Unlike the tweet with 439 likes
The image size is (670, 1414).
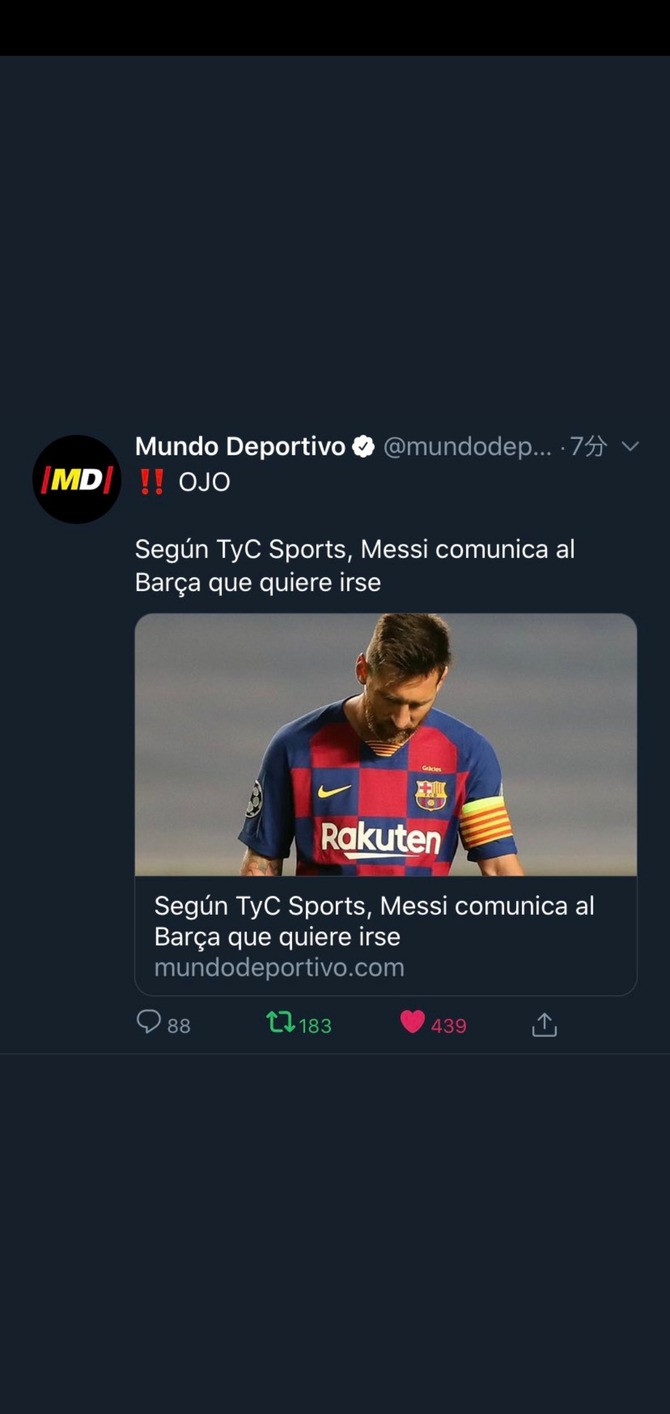pyautogui.click(x=412, y=1022)
